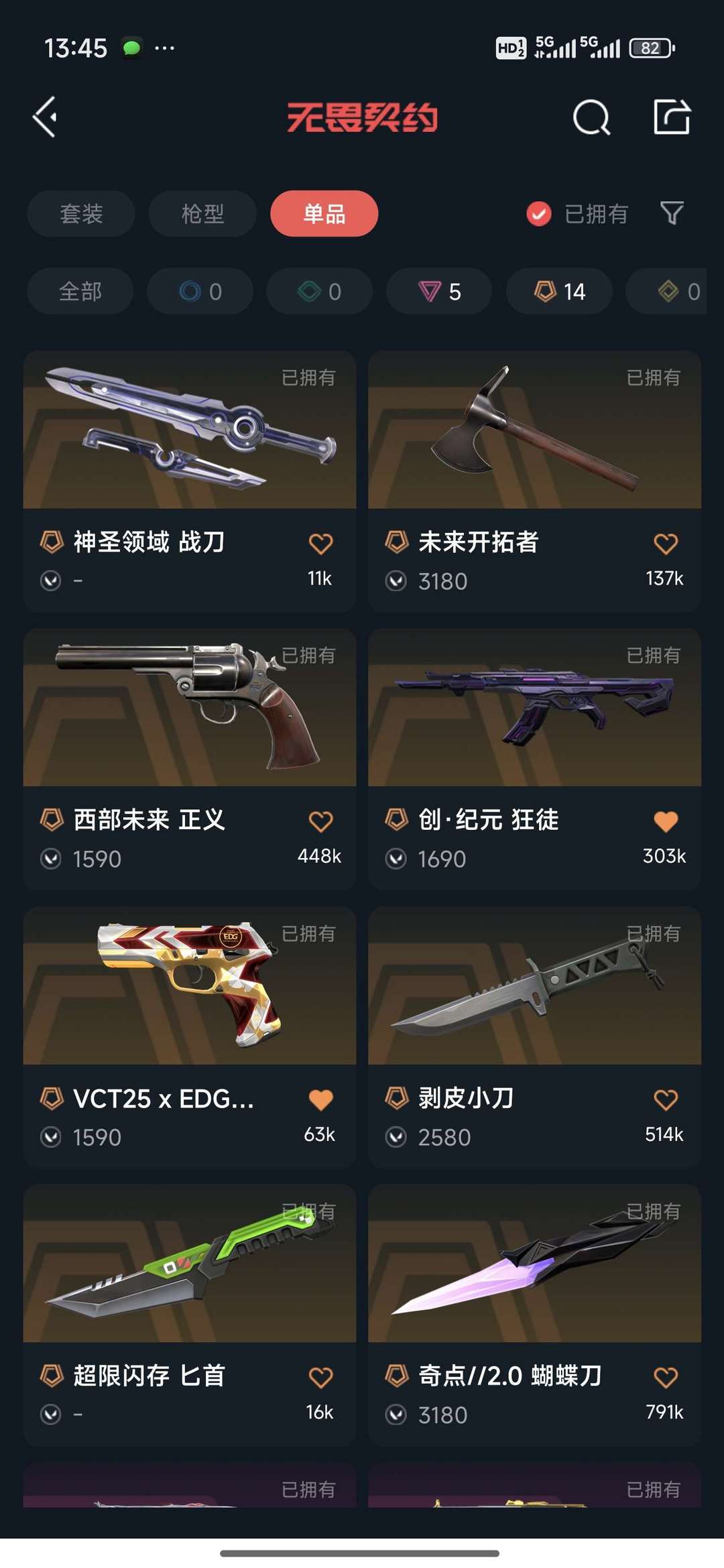Share this page via the share icon

pyautogui.click(x=672, y=117)
